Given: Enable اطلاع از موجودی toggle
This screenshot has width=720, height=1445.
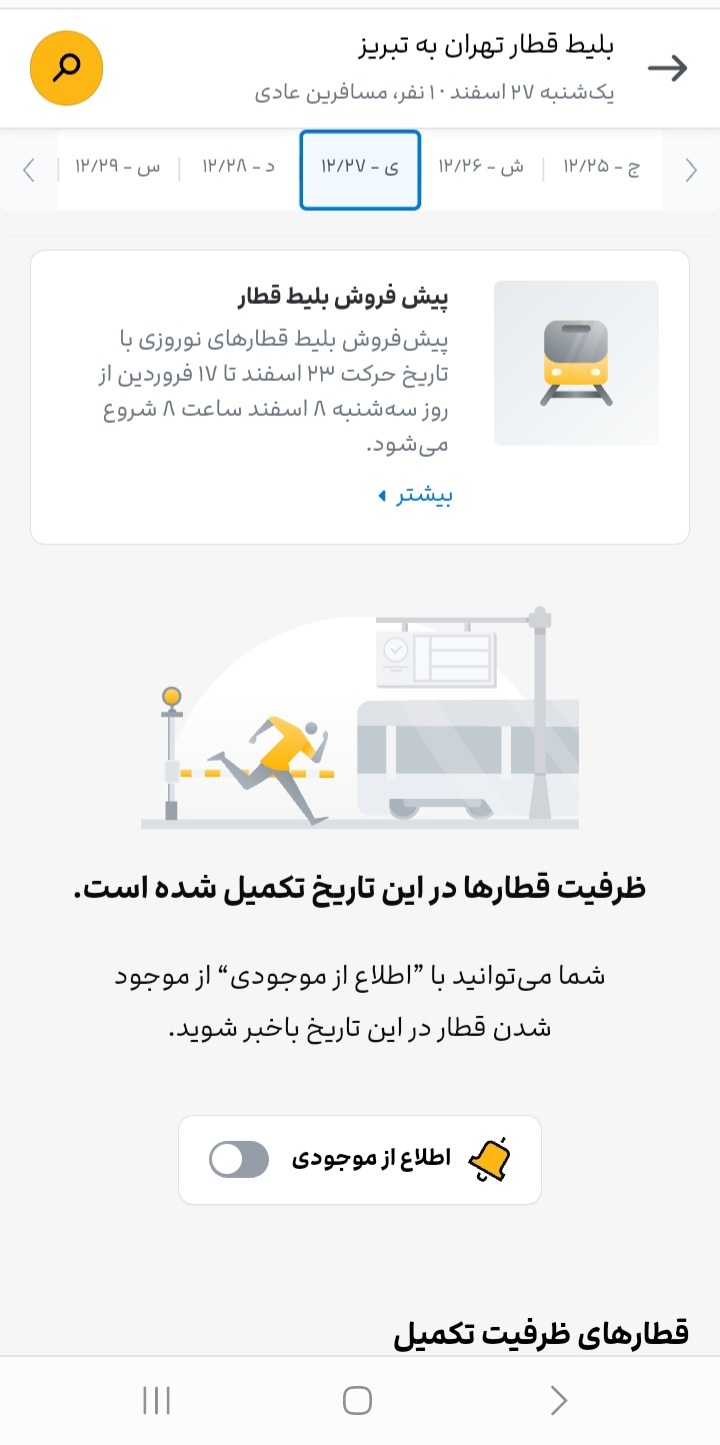Looking at the screenshot, I should tap(239, 1159).
